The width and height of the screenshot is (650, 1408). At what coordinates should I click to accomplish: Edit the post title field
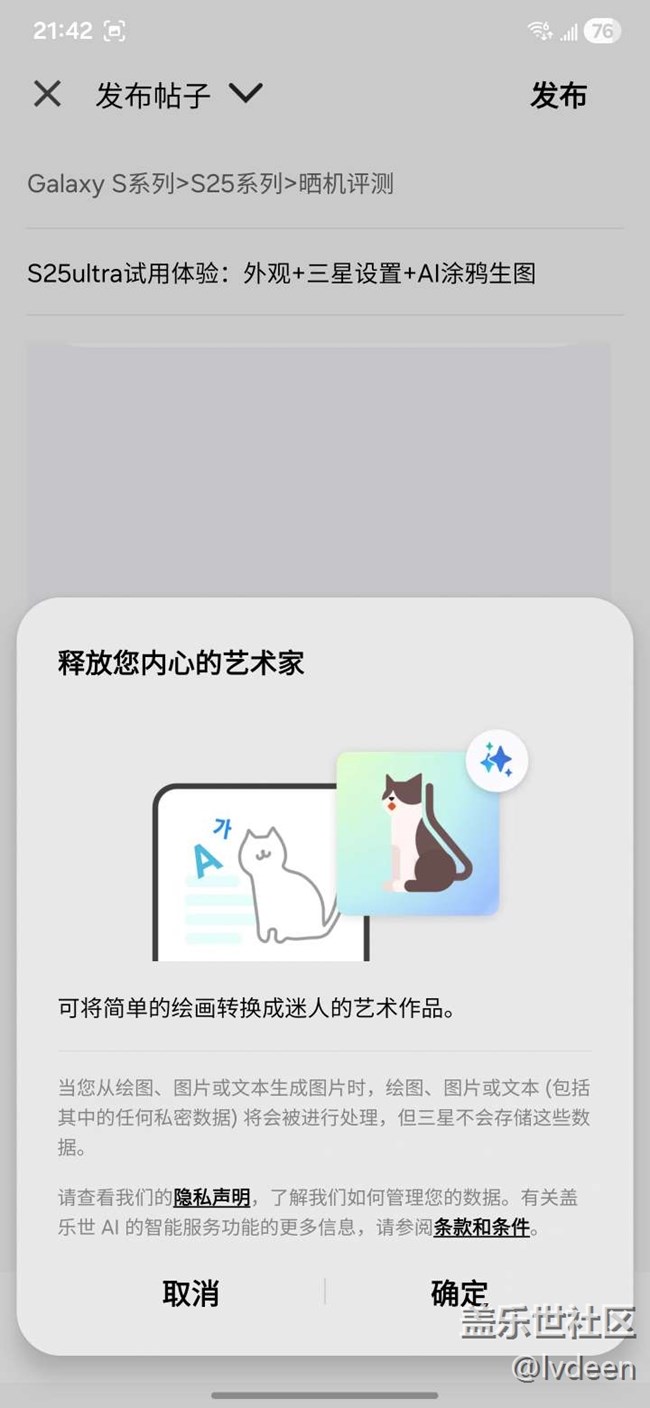281,273
